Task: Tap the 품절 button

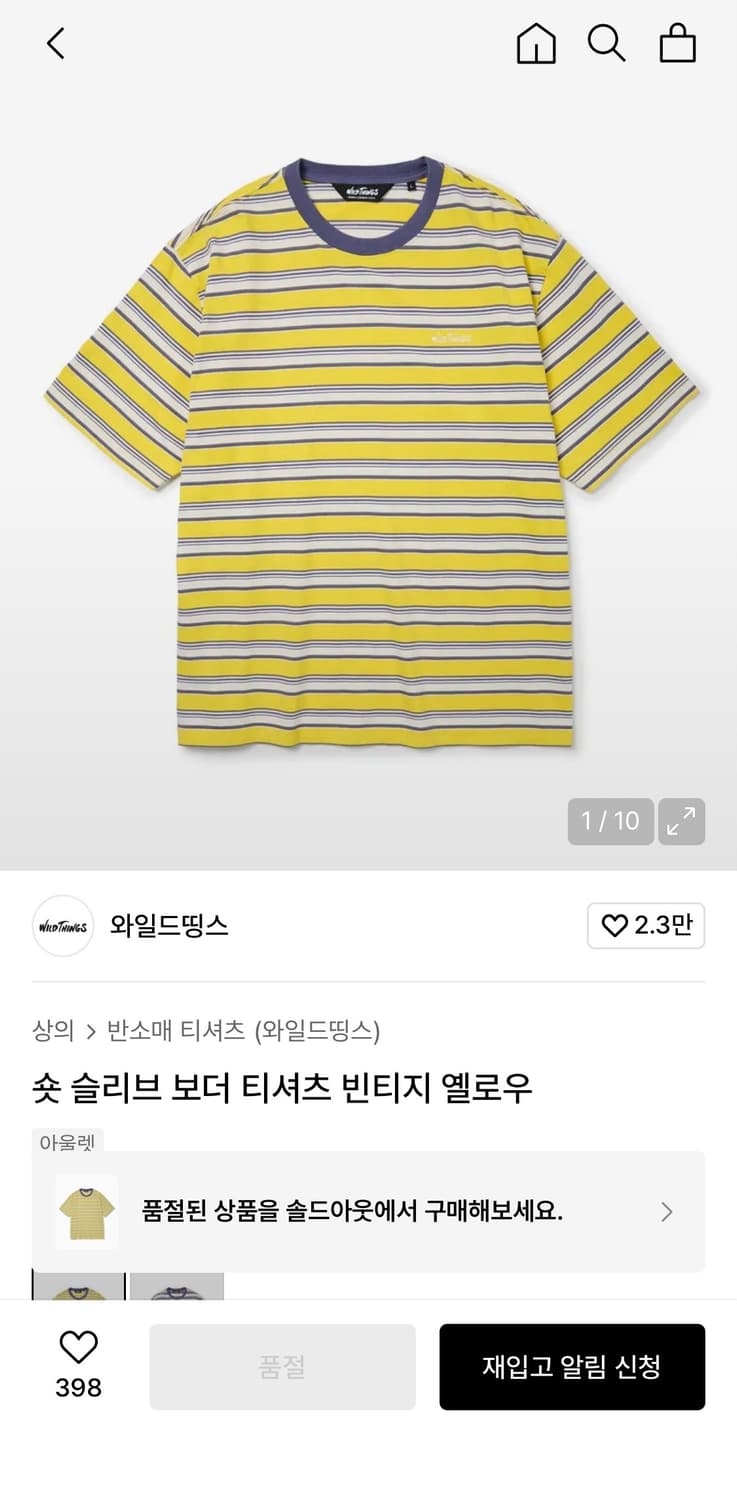Action: (282, 1367)
